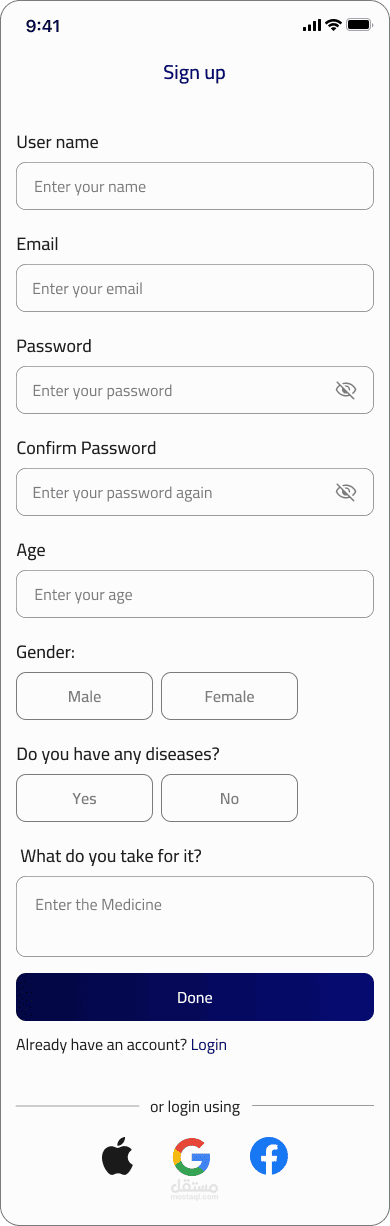Image resolution: width=390 pixels, height=1226 pixels.
Task: Submit the form with Done
Action: pyautogui.click(x=195, y=997)
